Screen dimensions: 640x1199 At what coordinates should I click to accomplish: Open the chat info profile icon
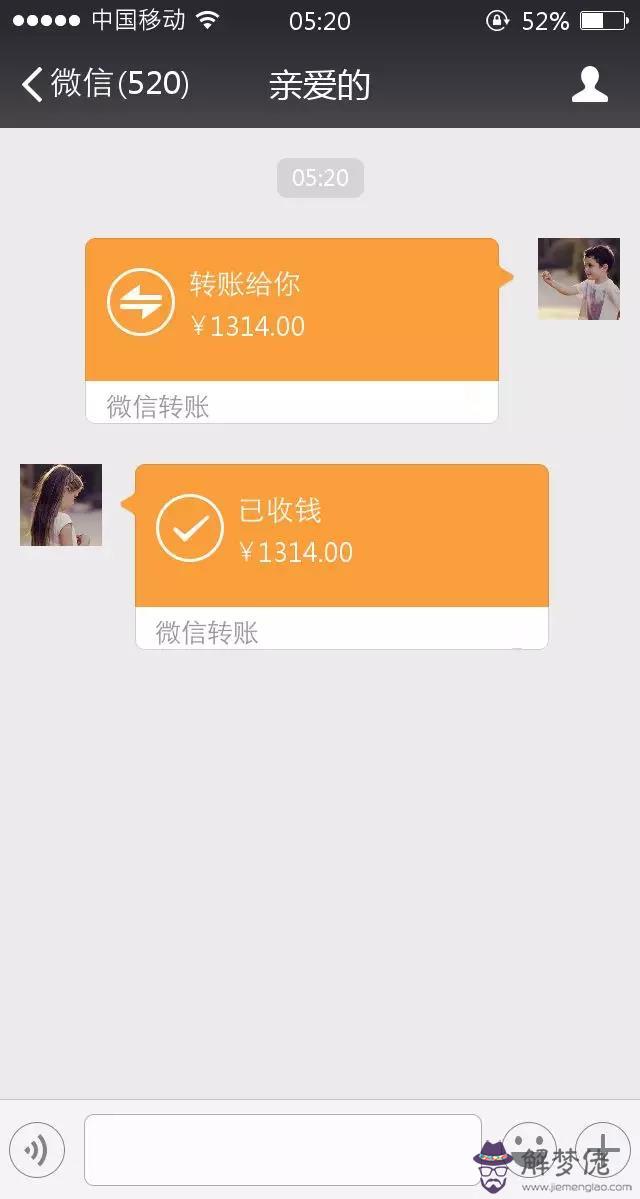(x=589, y=84)
